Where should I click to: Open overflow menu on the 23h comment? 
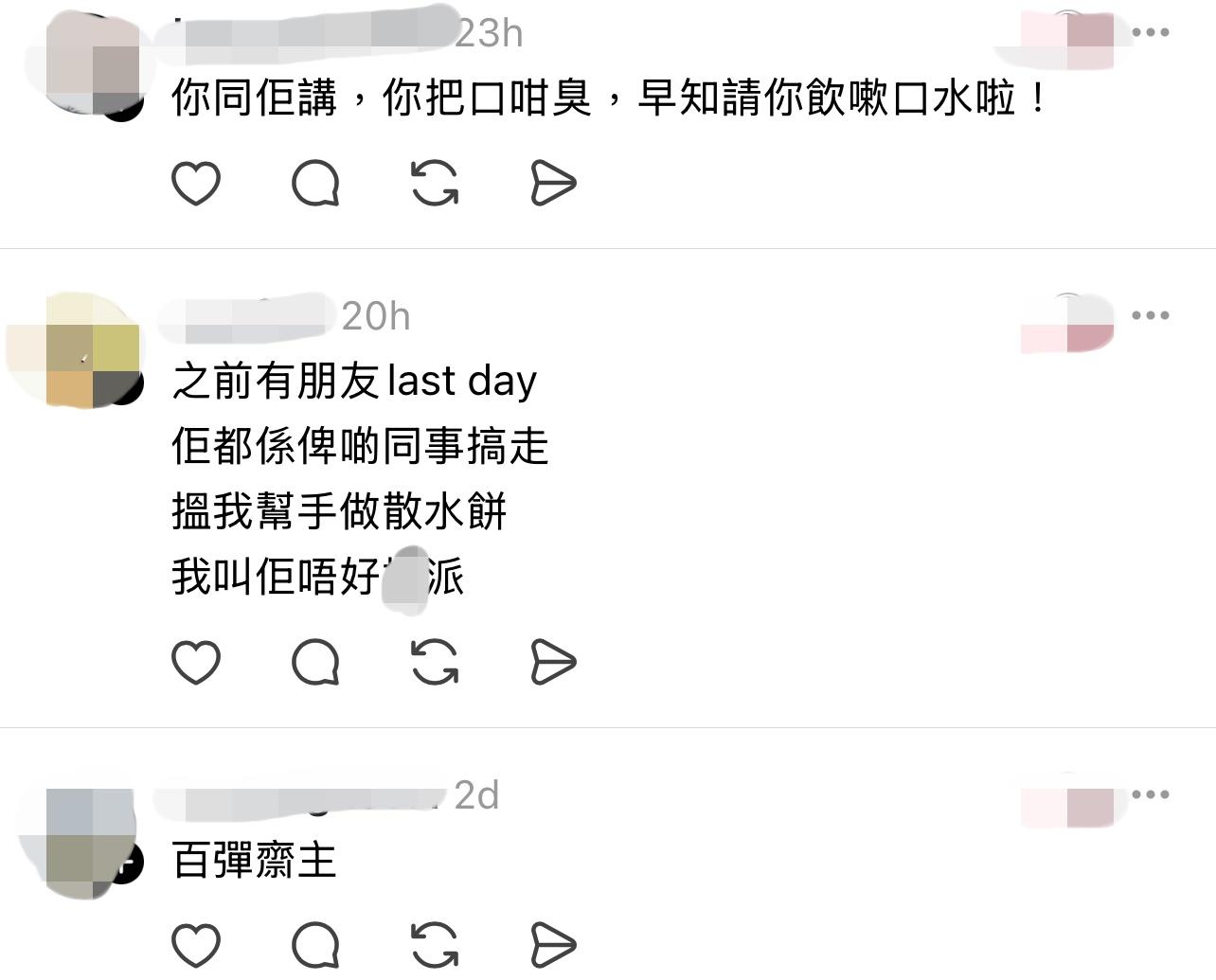click(1150, 32)
